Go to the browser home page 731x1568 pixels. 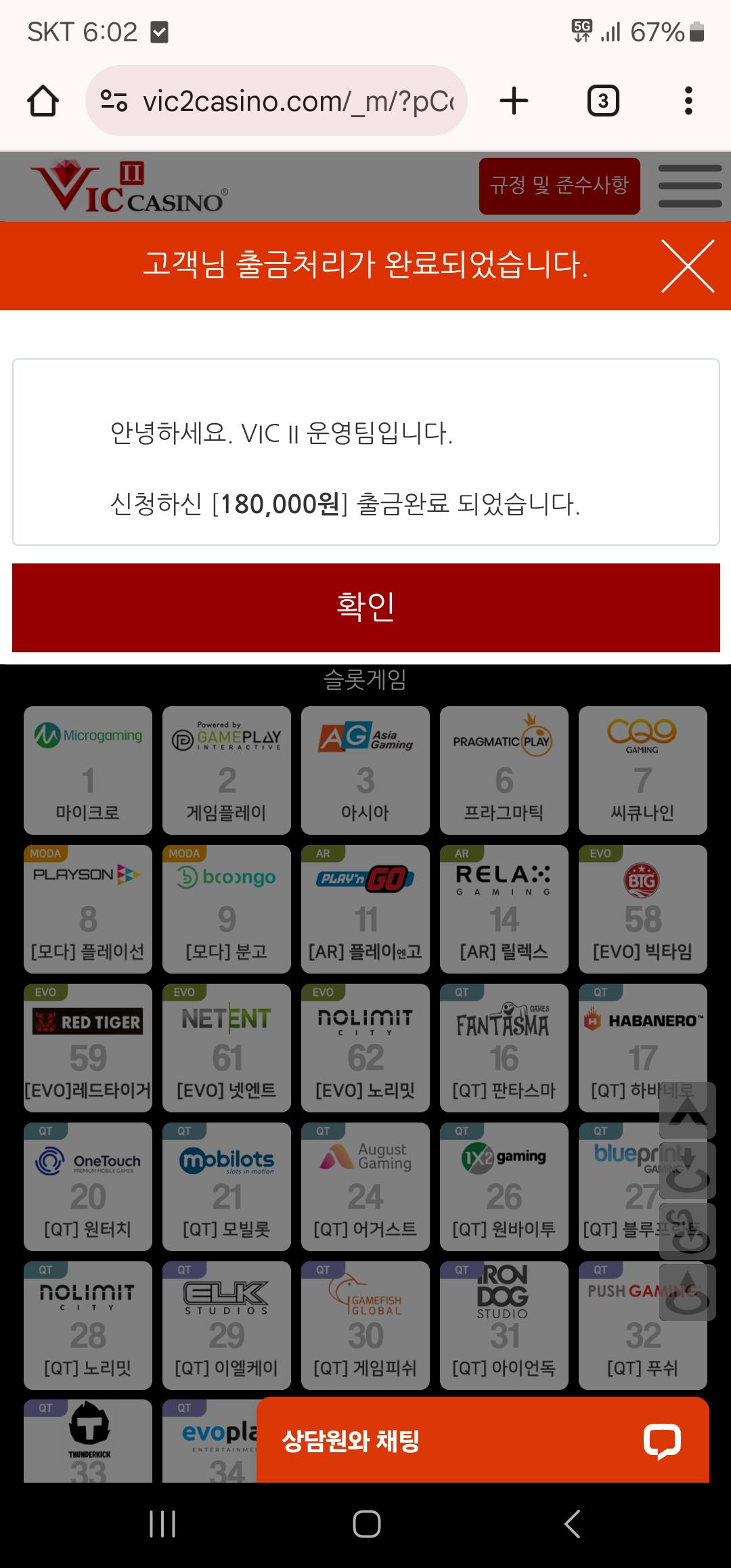tap(43, 101)
